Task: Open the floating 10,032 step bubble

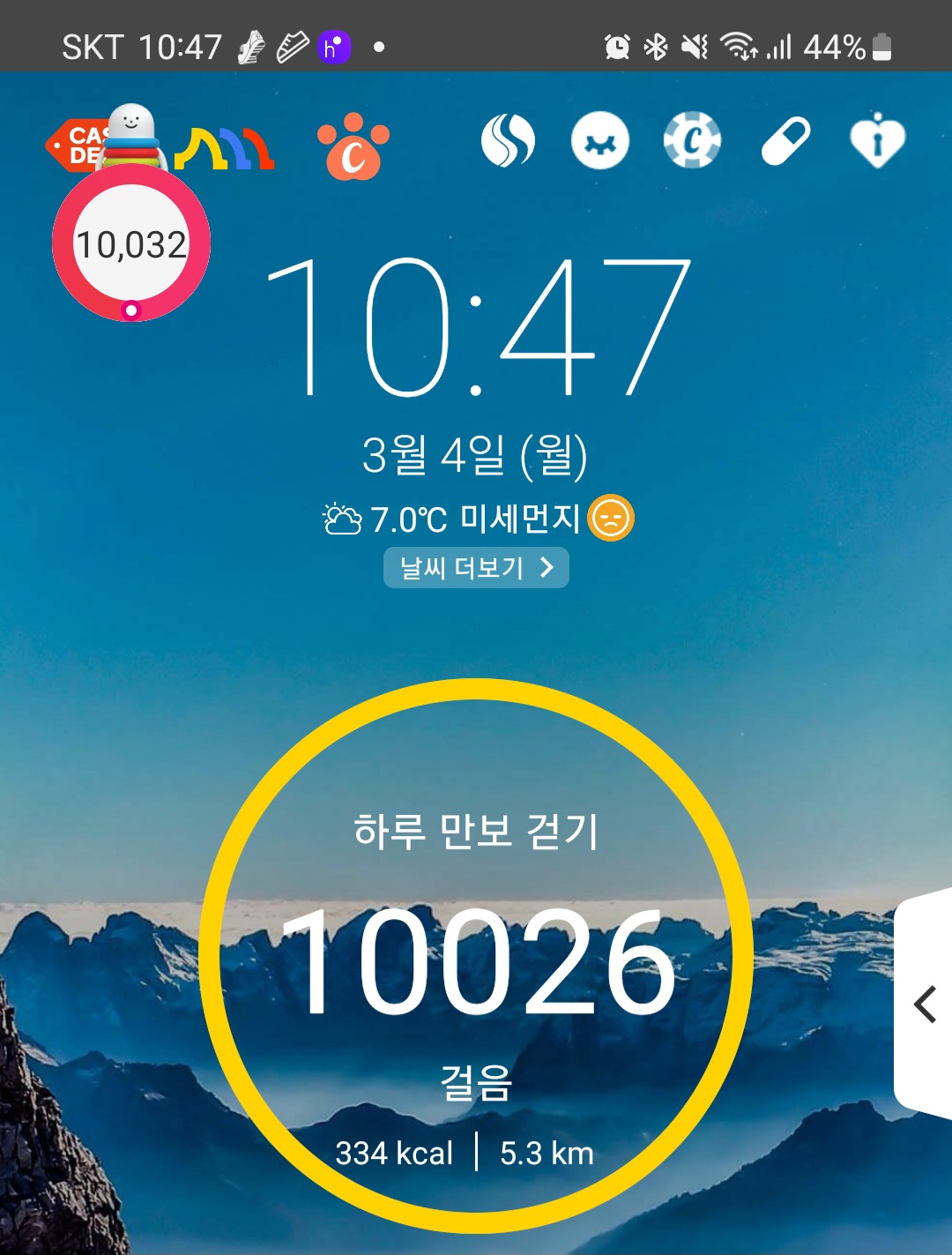Action: coord(131,244)
